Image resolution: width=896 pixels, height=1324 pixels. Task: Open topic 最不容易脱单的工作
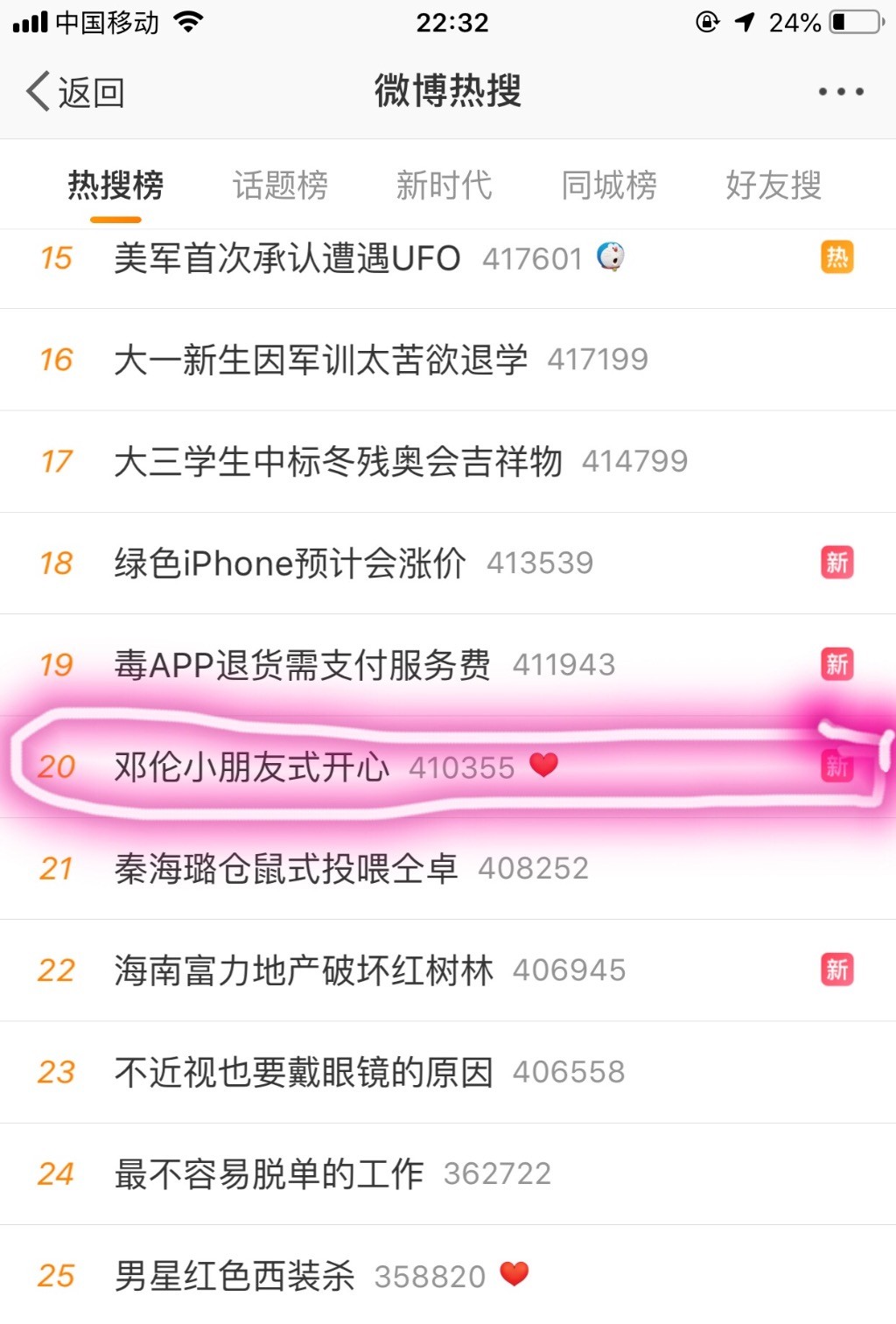tap(269, 1174)
